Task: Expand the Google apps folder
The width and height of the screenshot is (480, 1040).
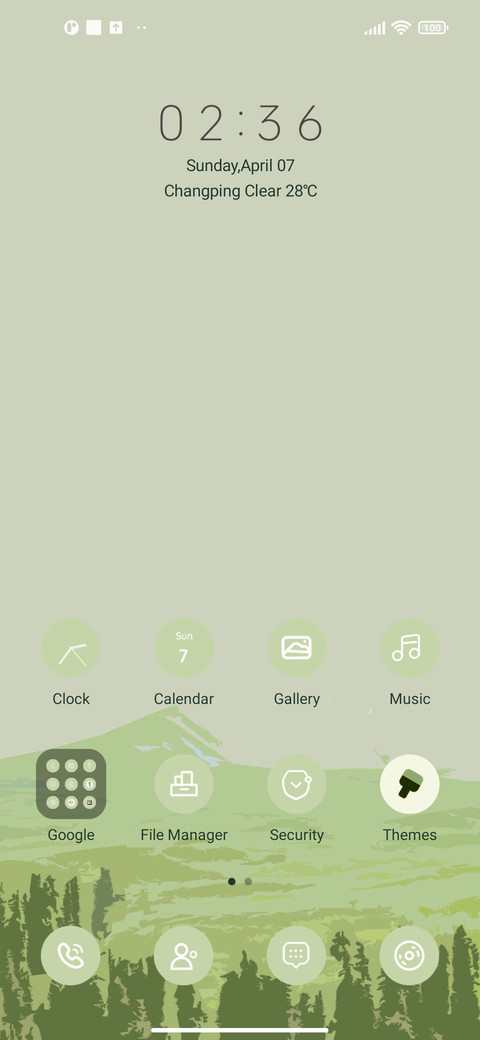Action: click(71, 784)
